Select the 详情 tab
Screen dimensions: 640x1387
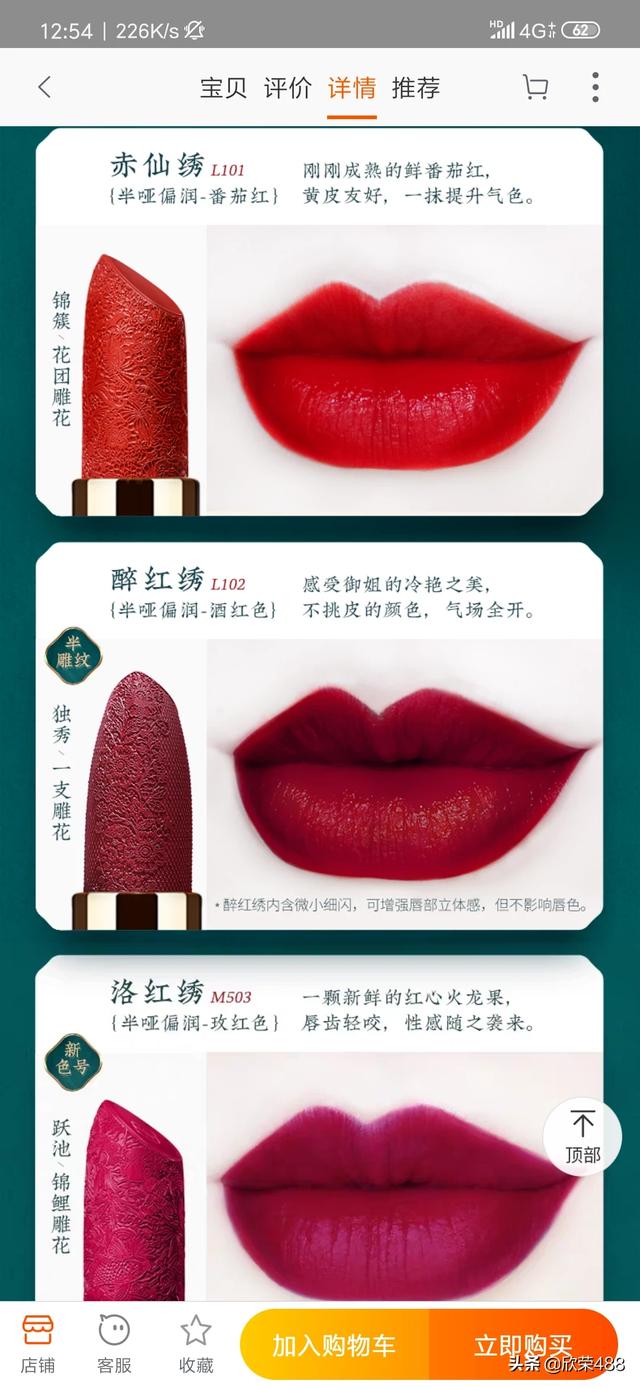pyautogui.click(x=351, y=88)
